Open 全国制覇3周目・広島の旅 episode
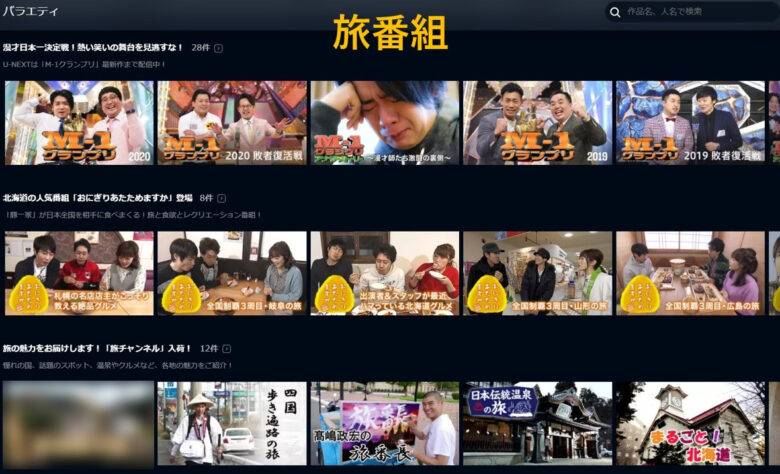The width and height of the screenshot is (780, 474). [x=690, y=273]
